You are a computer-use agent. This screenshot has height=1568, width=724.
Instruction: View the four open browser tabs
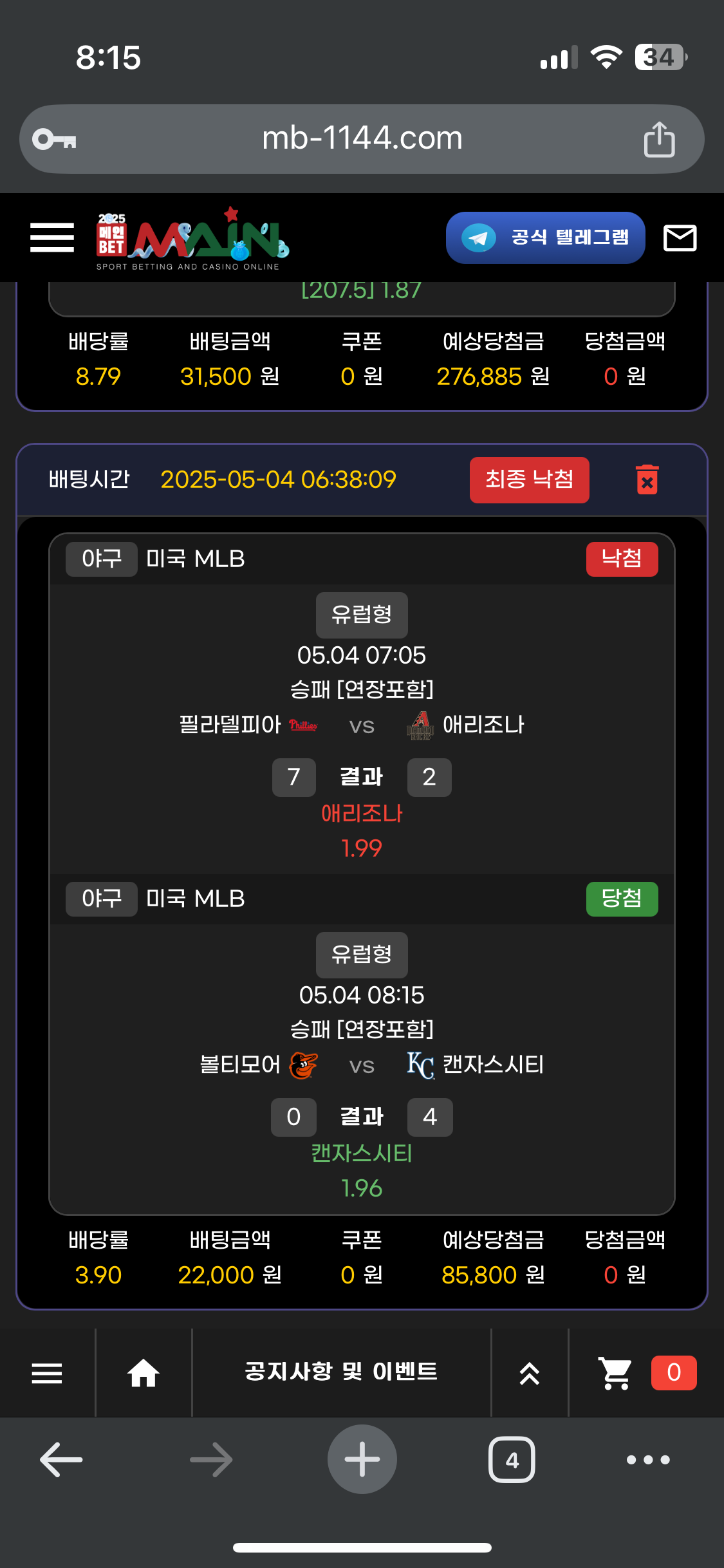[x=512, y=1459]
